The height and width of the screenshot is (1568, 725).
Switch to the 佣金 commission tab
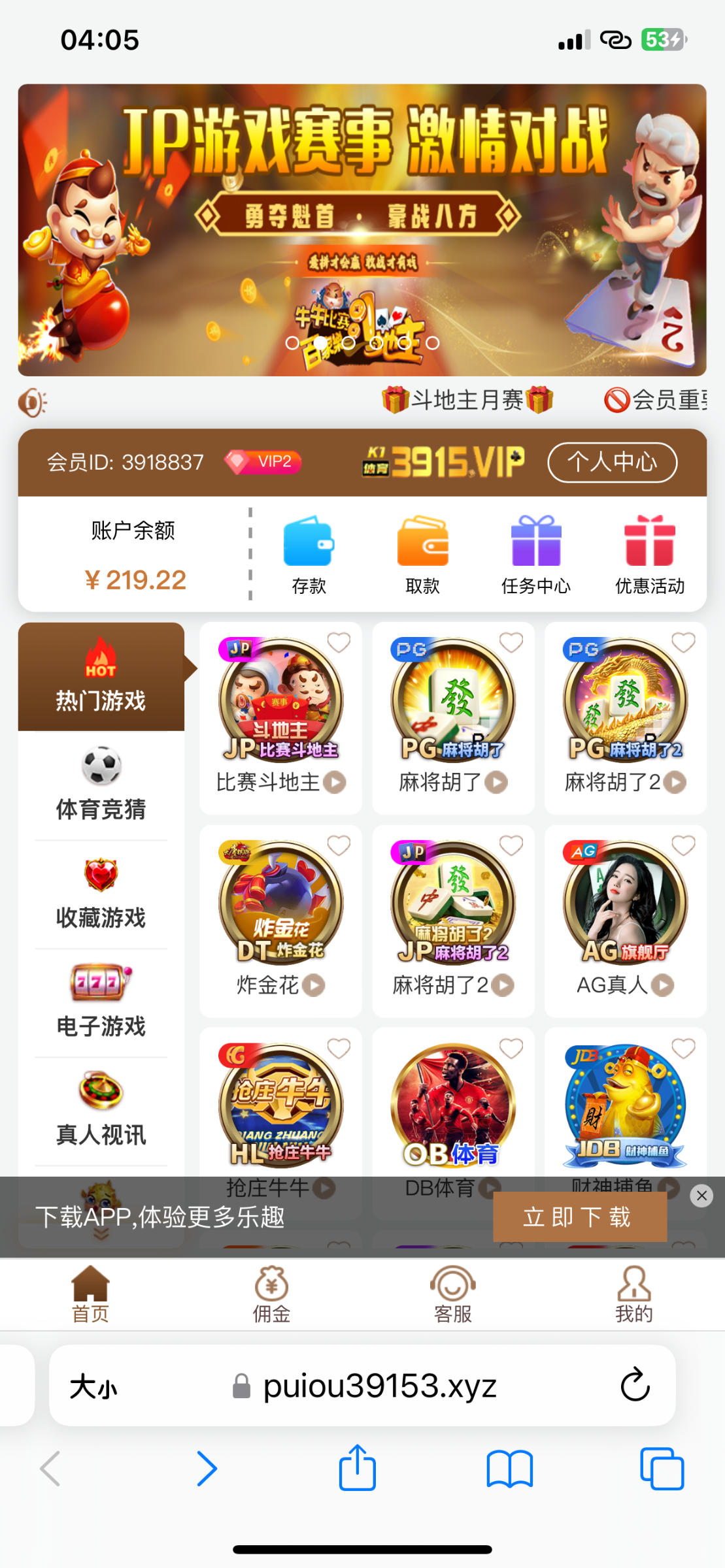click(x=271, y=1295)
